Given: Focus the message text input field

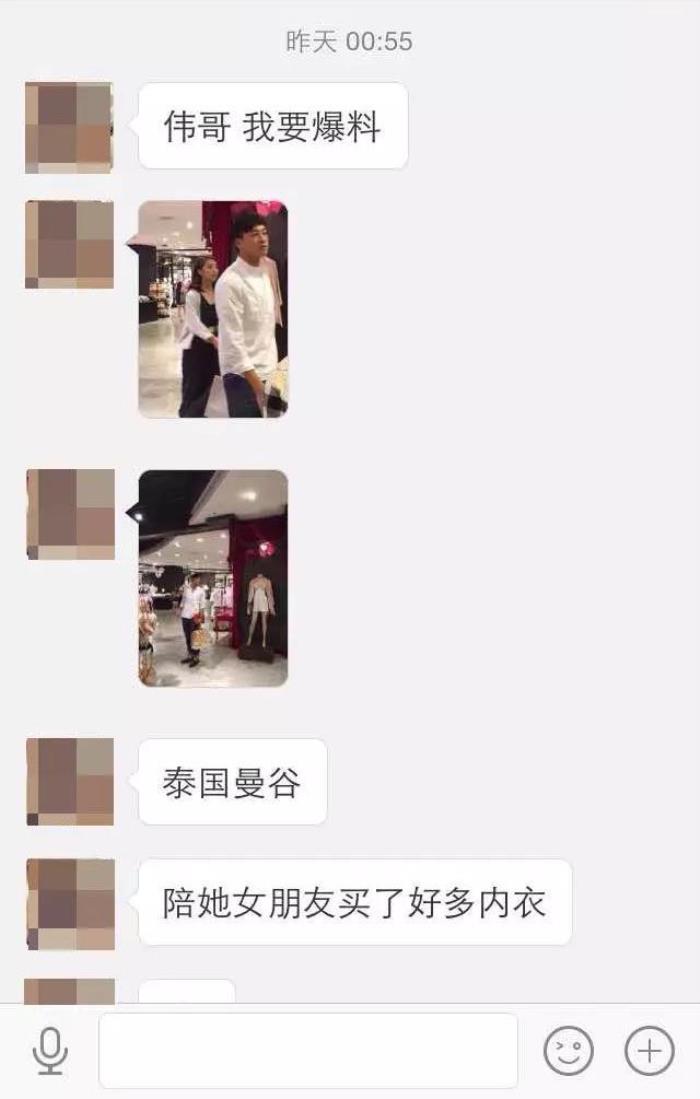Looking at the screenshot, I should pos(308,1051).
